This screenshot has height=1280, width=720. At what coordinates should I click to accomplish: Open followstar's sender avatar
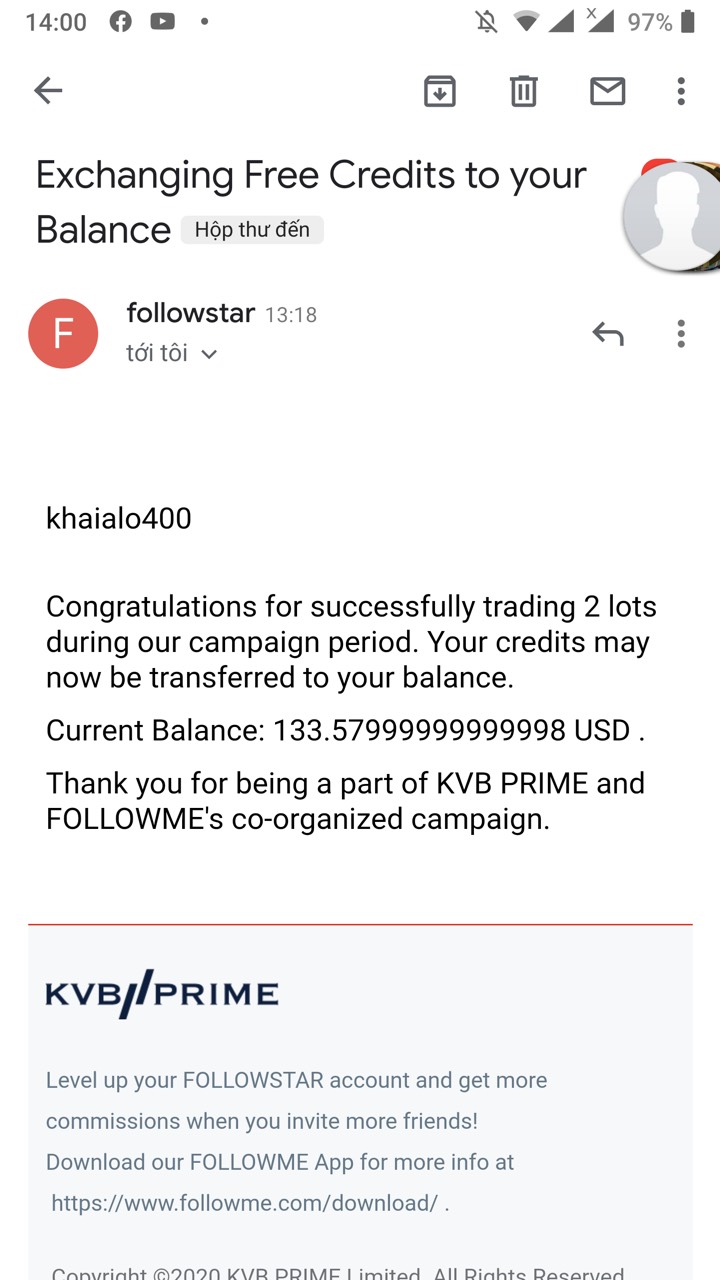click(63, 333)
